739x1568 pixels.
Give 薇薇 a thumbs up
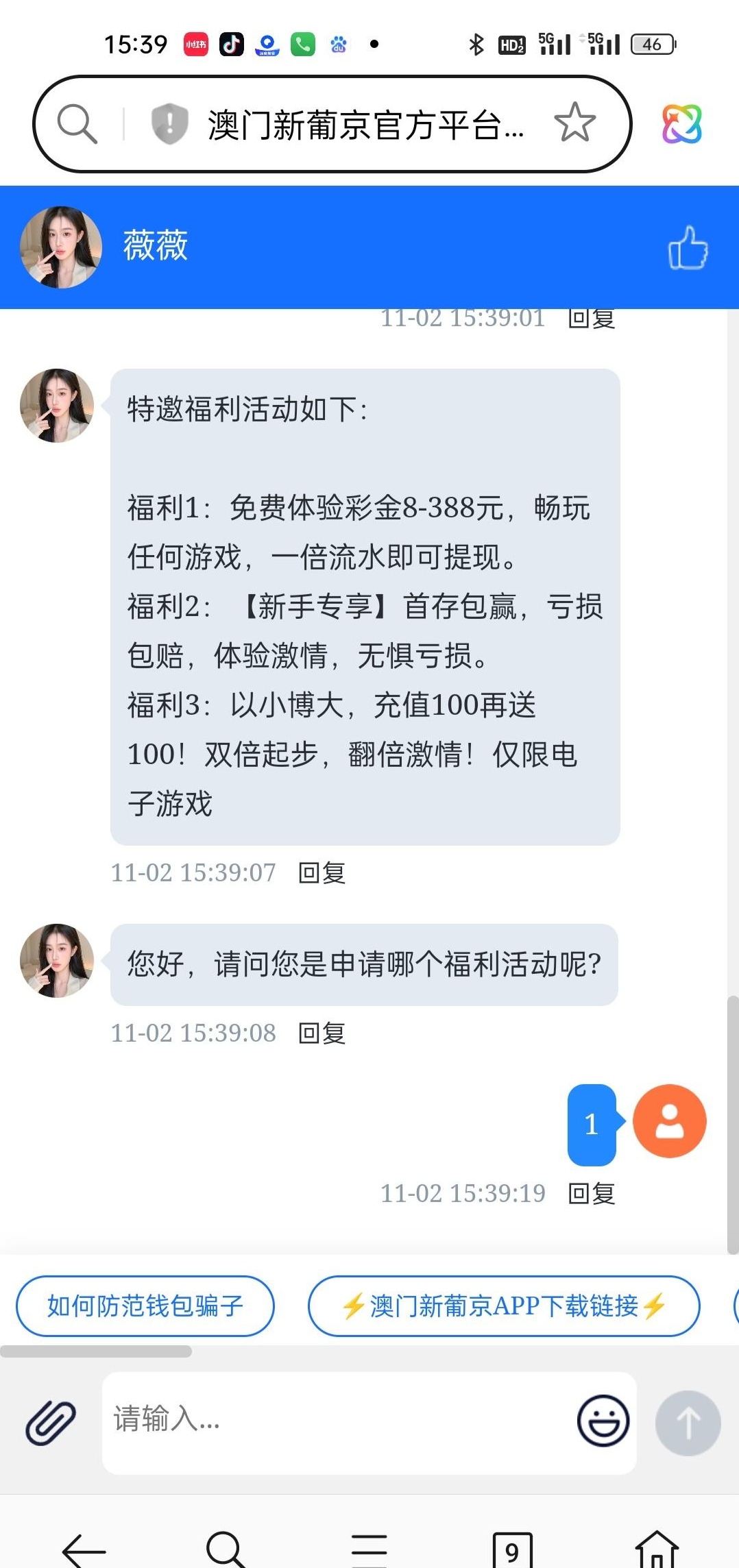tap(688, 247)
